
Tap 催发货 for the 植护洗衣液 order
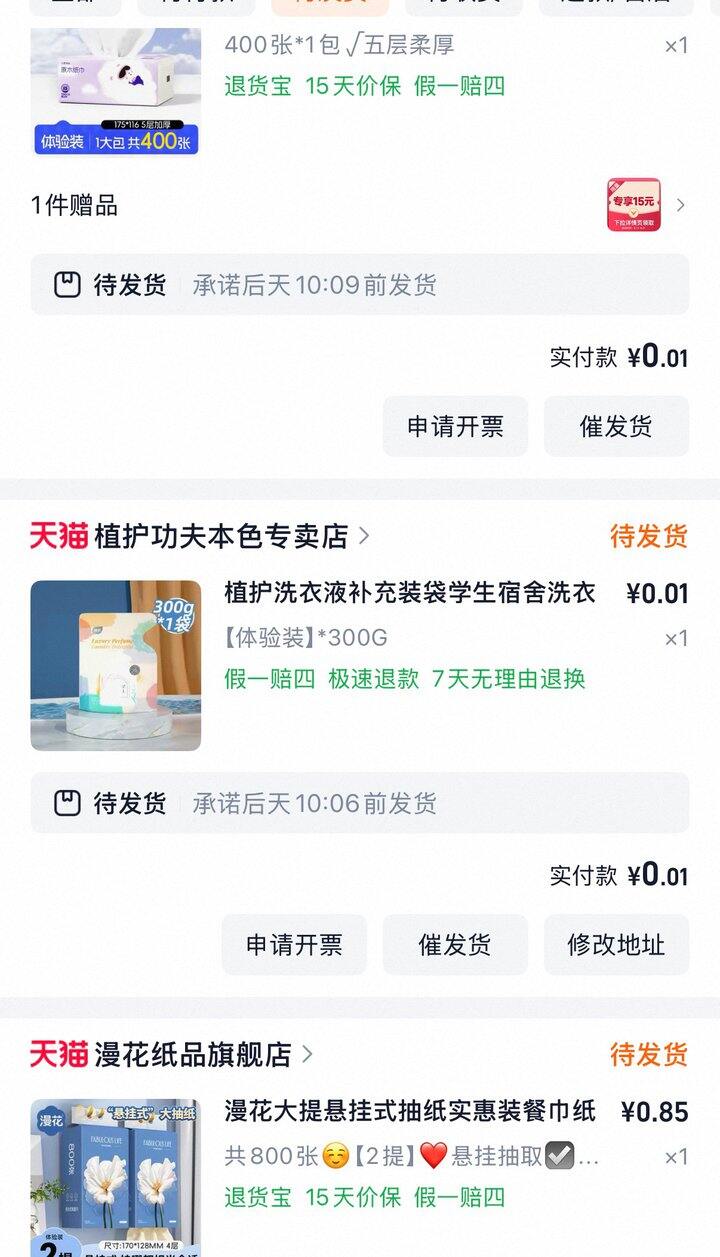point(455,945)
